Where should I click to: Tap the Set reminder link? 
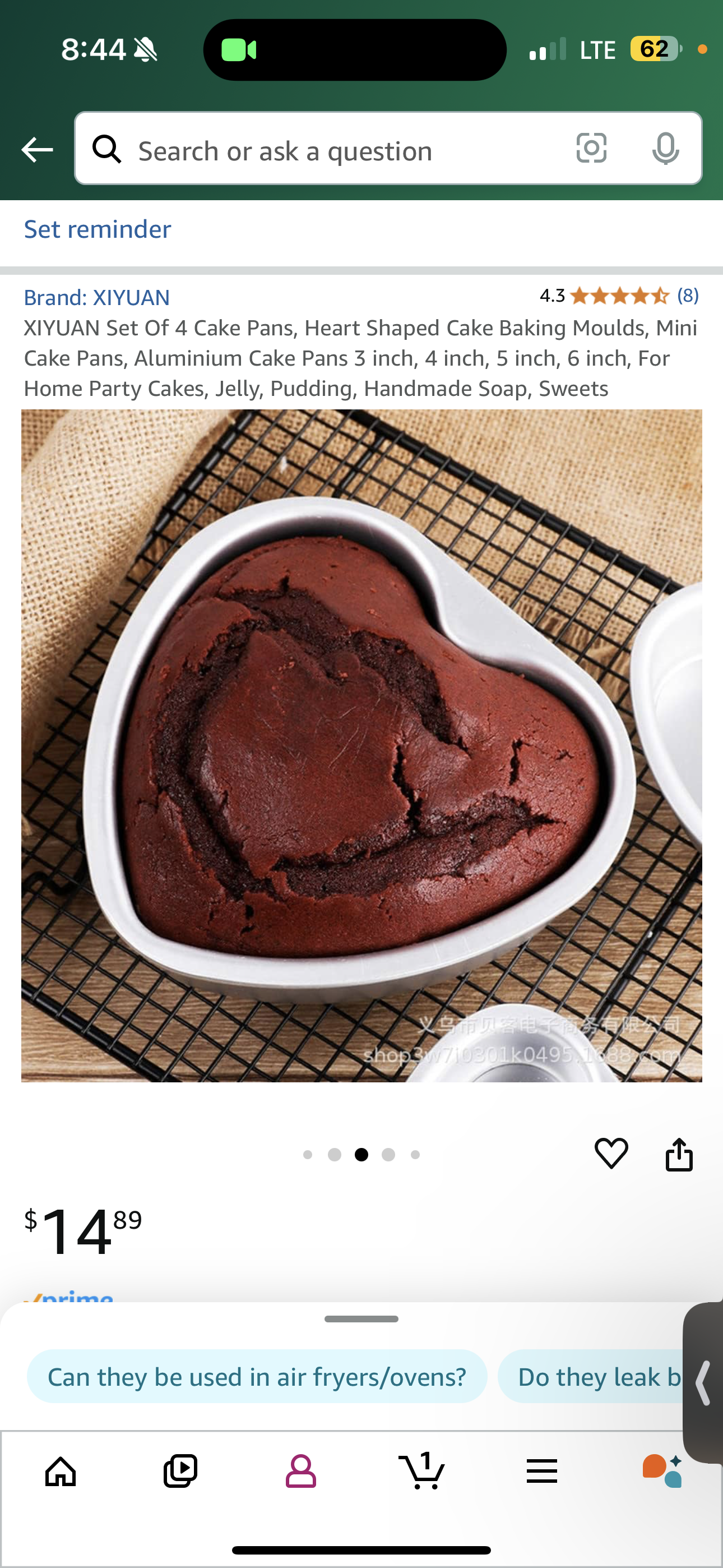tap(98, 229)
